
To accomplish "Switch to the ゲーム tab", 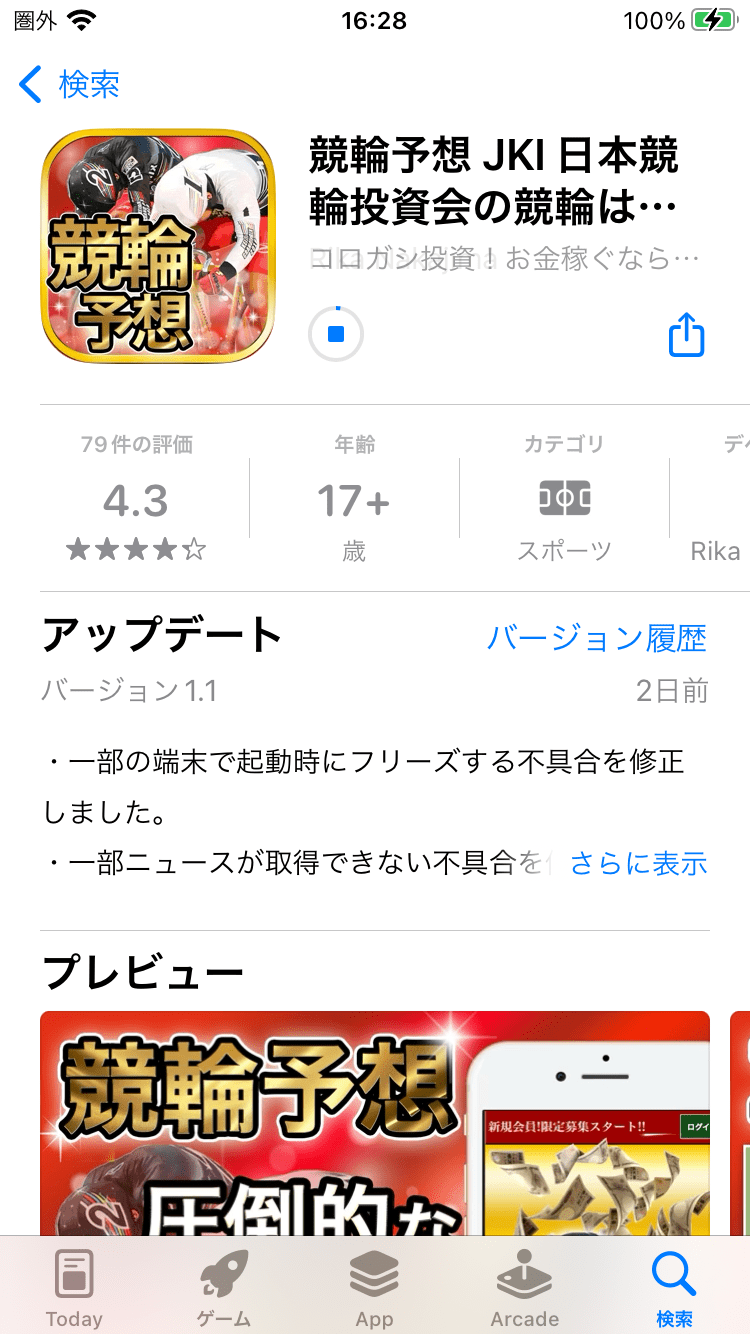I will 224,1289.
